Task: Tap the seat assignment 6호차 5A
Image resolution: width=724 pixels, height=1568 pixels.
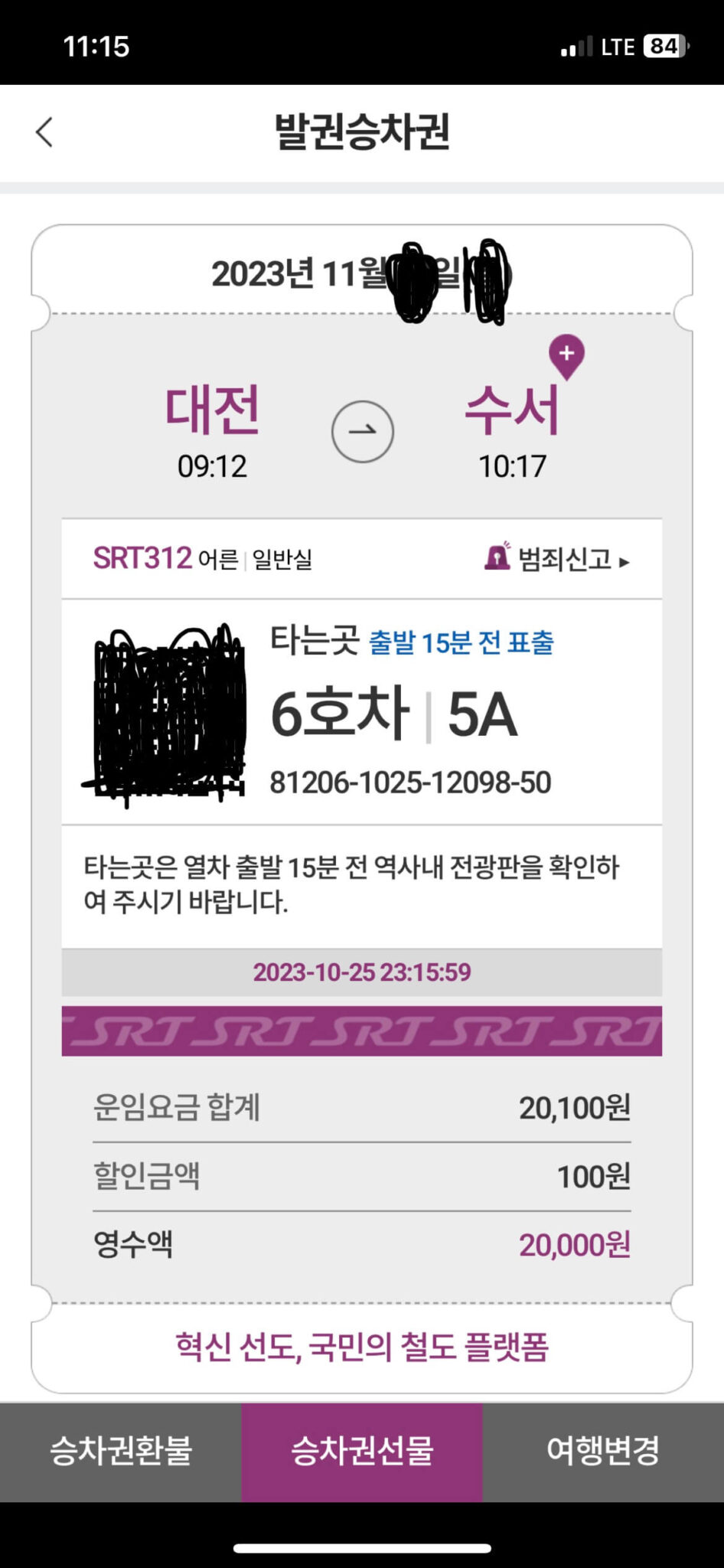Action: pos(395,717)
